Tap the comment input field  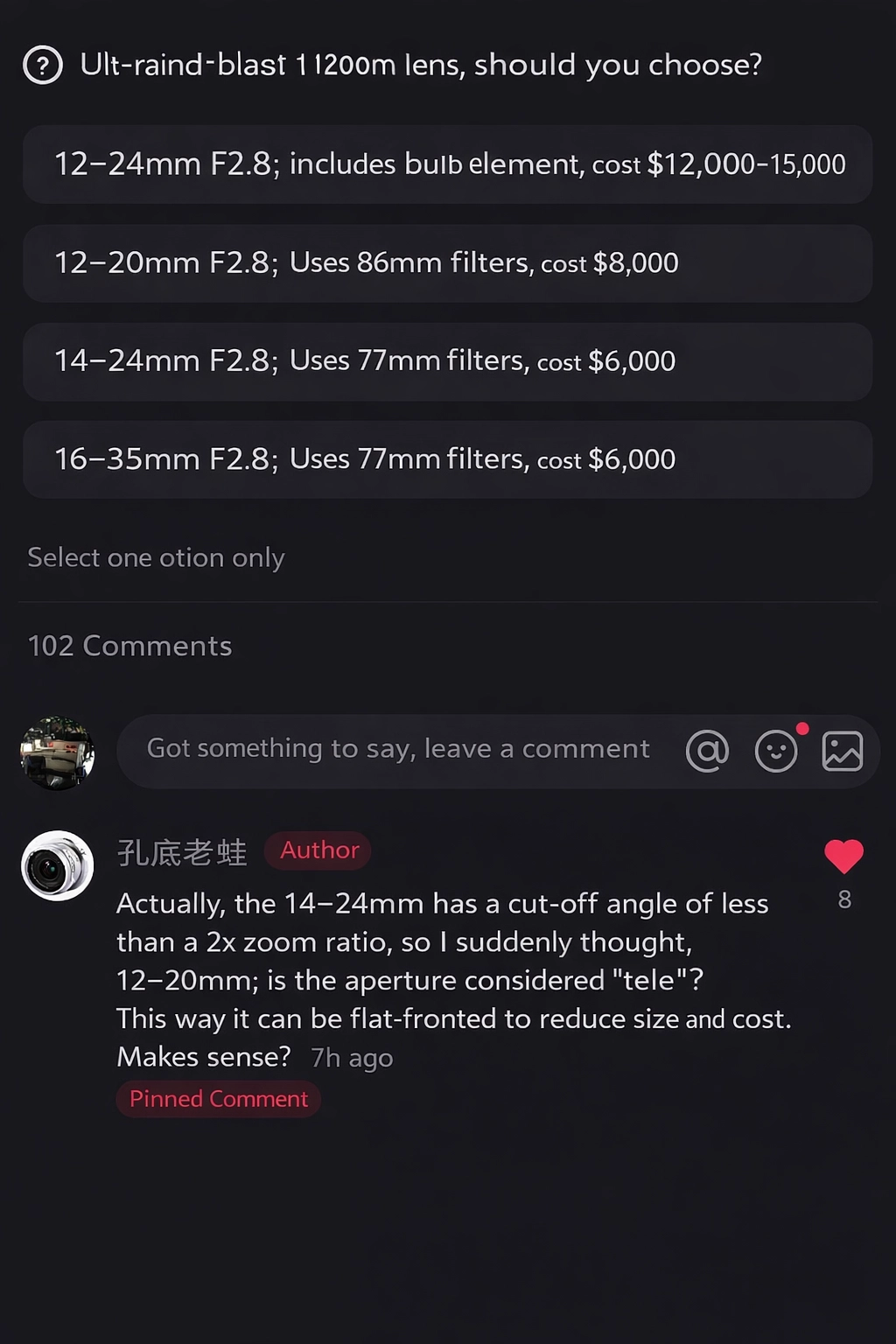398,750
